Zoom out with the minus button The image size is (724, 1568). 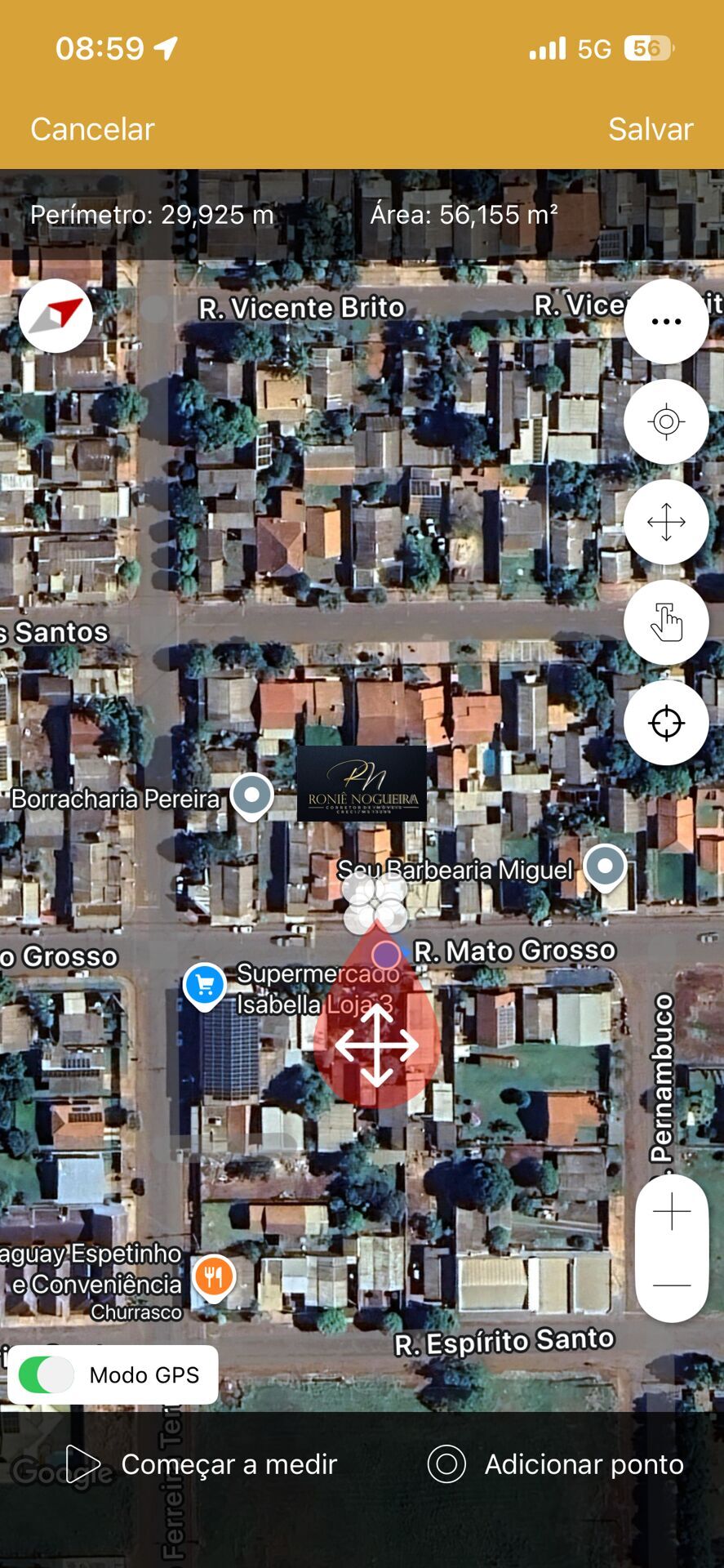(672, 1285)
